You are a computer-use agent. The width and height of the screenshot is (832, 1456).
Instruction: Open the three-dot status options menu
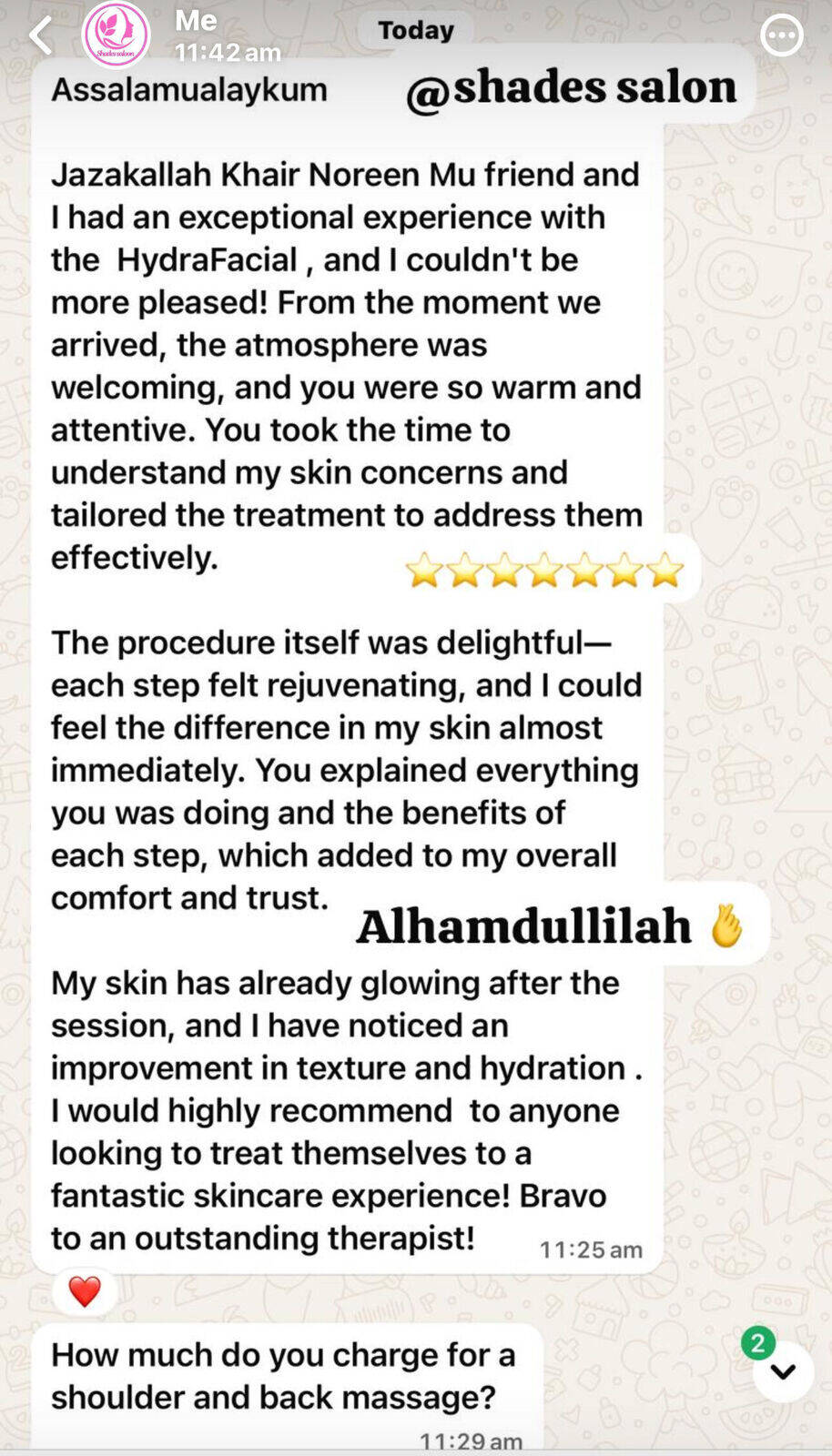pyautogui.click(x=782, y=36)
